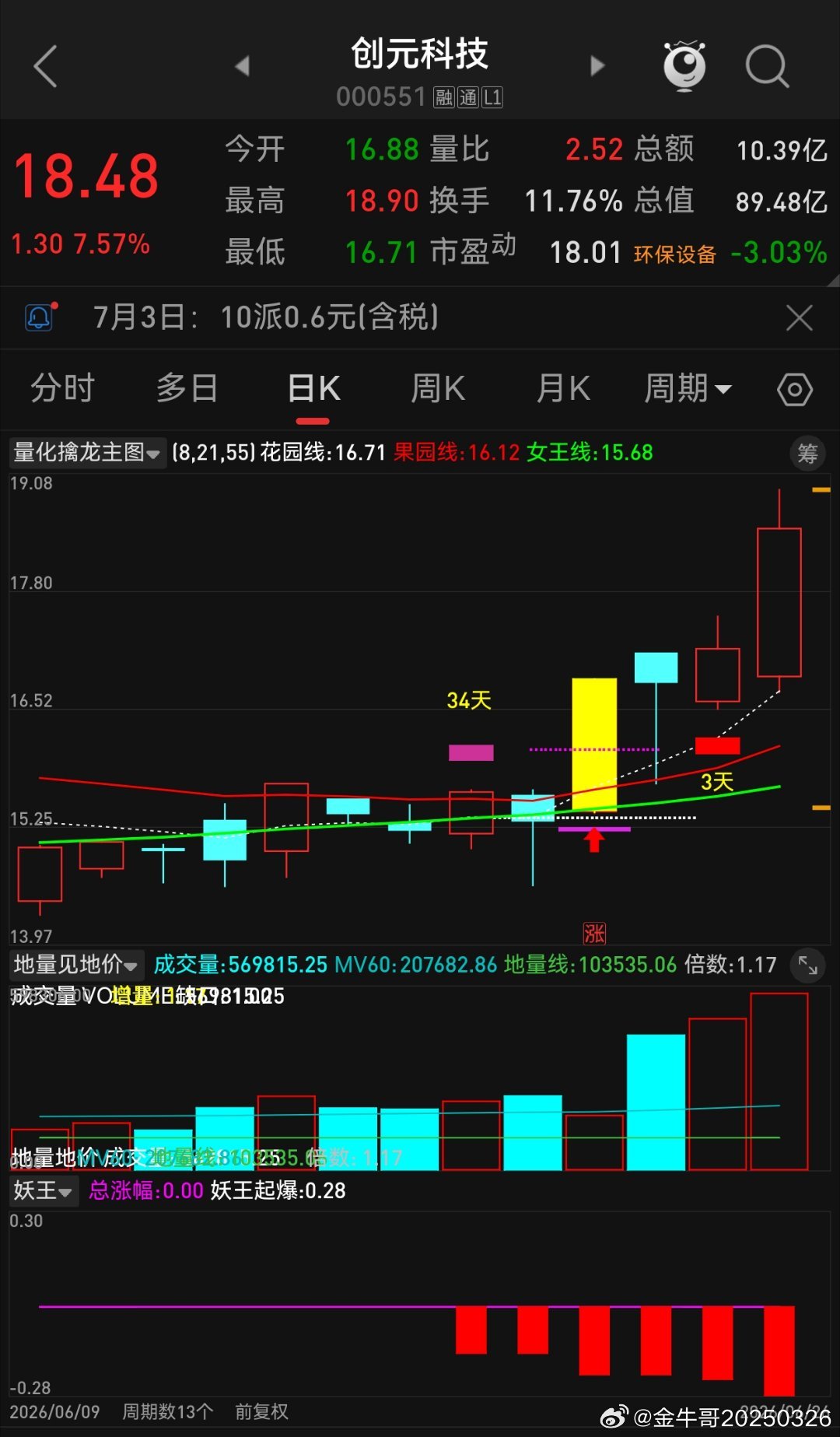Image resolution: width=840 pixels, height=1437 pixels.
Task: Switch to the 分时 chart tab
Action: point(62,388)
